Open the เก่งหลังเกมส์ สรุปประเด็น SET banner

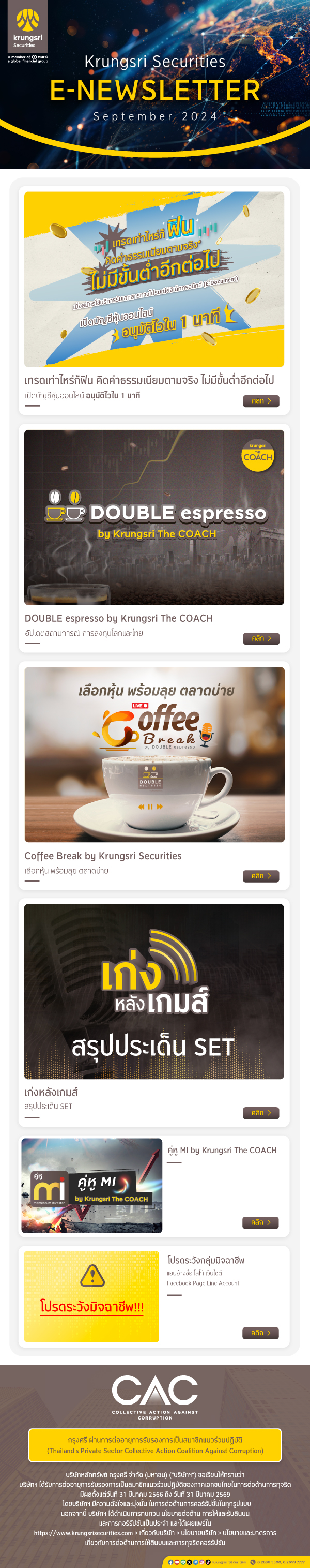[x=154, y=992]
